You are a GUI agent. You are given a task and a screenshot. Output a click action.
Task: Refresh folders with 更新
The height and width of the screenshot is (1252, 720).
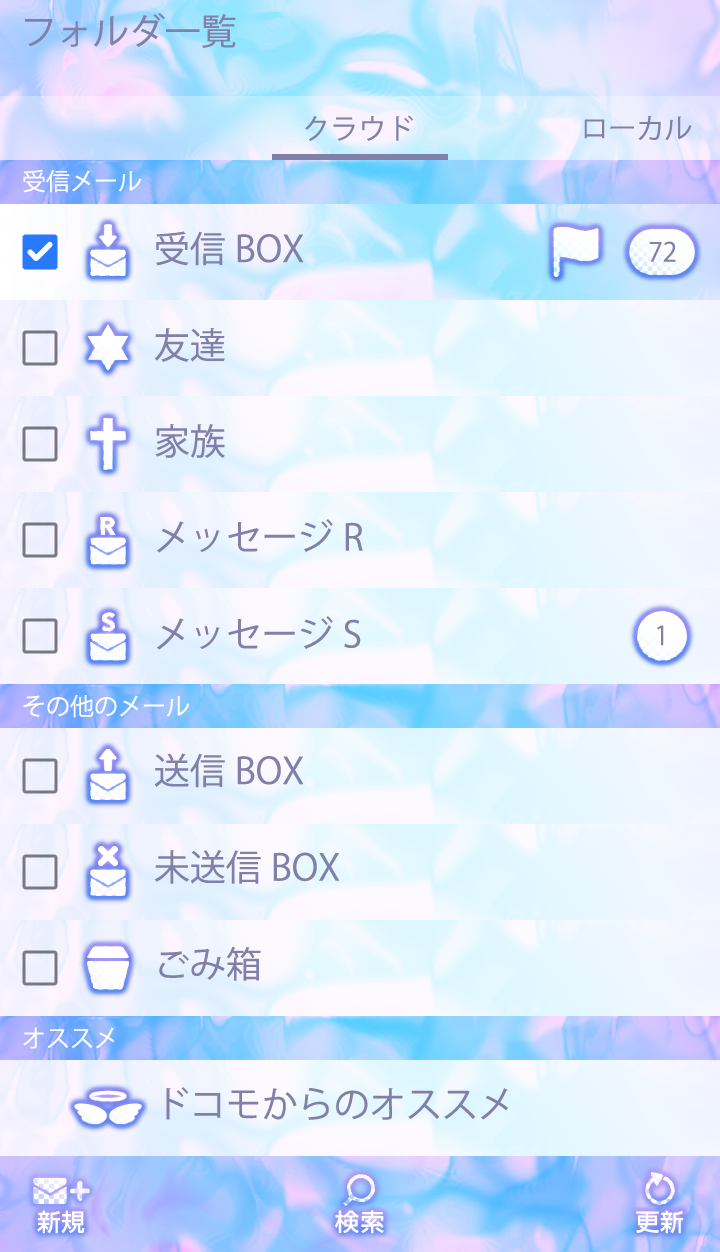click(659, 1205)
